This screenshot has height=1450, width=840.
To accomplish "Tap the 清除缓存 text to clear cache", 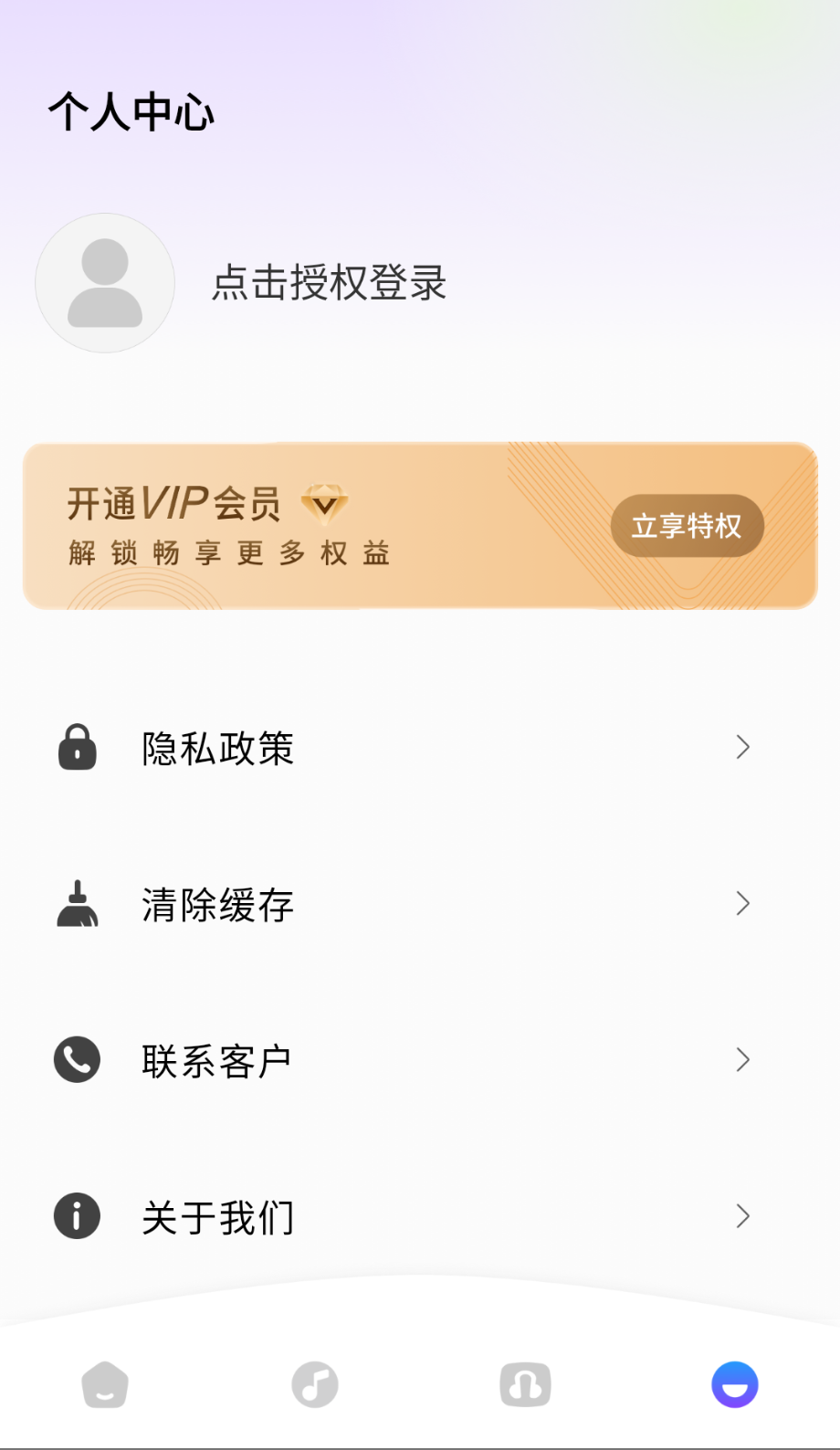I will [216, 904].
